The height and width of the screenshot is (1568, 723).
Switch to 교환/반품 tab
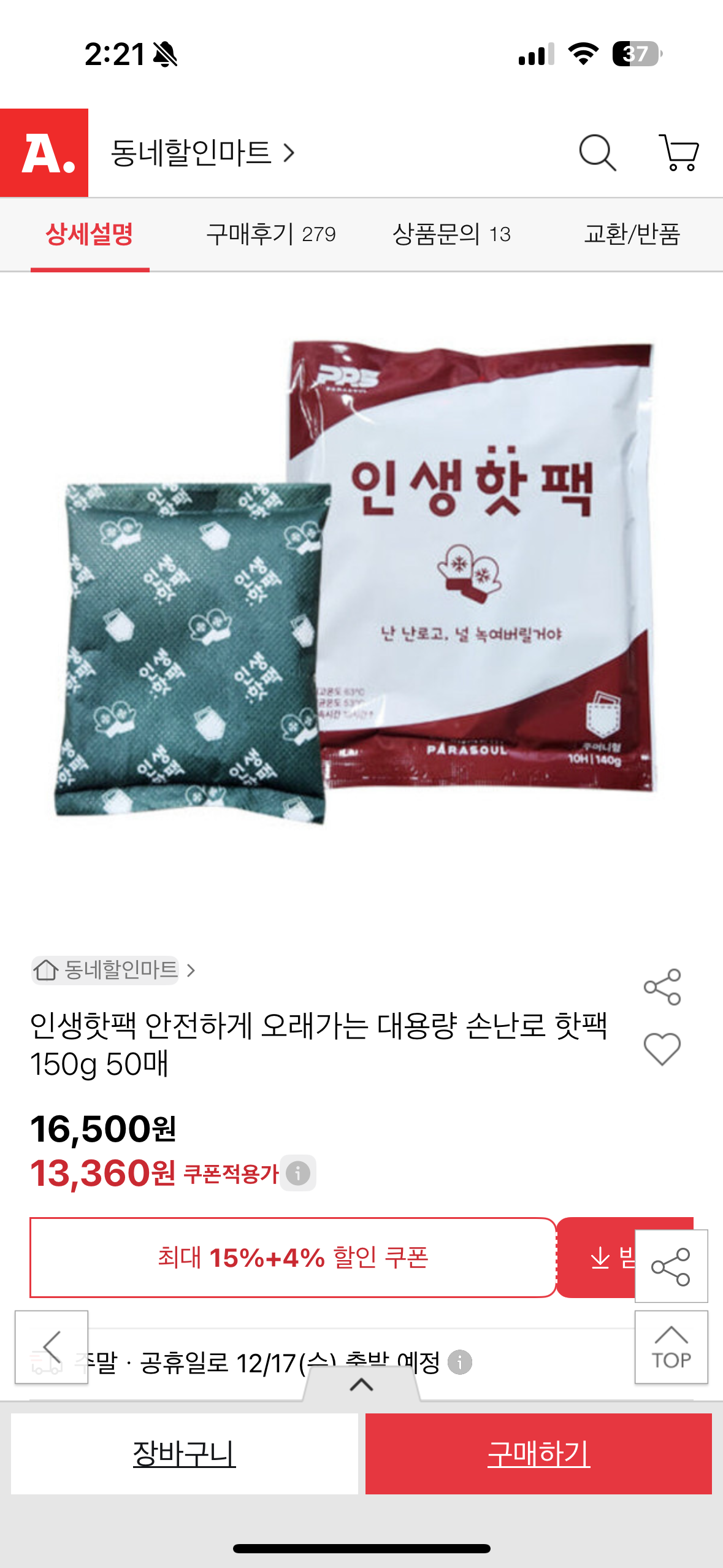coord(632,234)
